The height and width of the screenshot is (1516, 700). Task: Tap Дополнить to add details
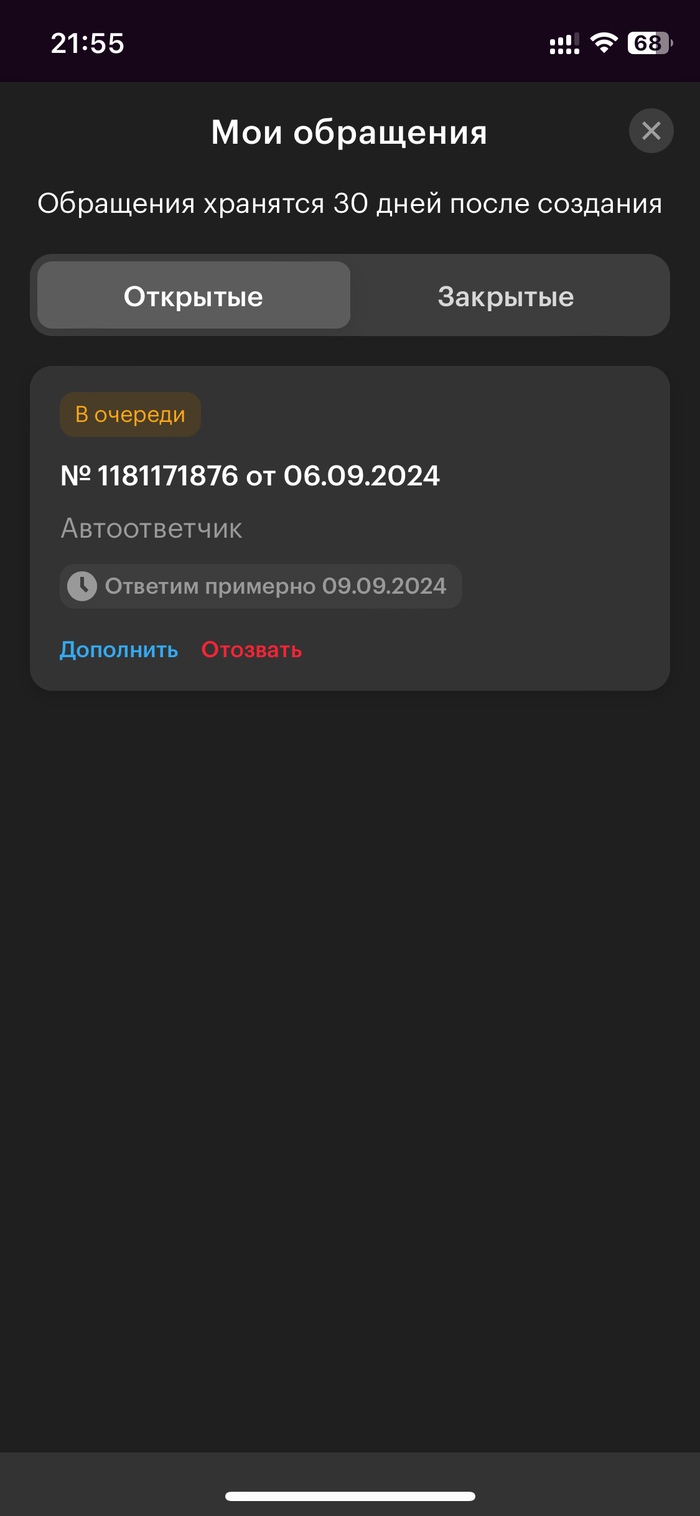tap(119, 650)
